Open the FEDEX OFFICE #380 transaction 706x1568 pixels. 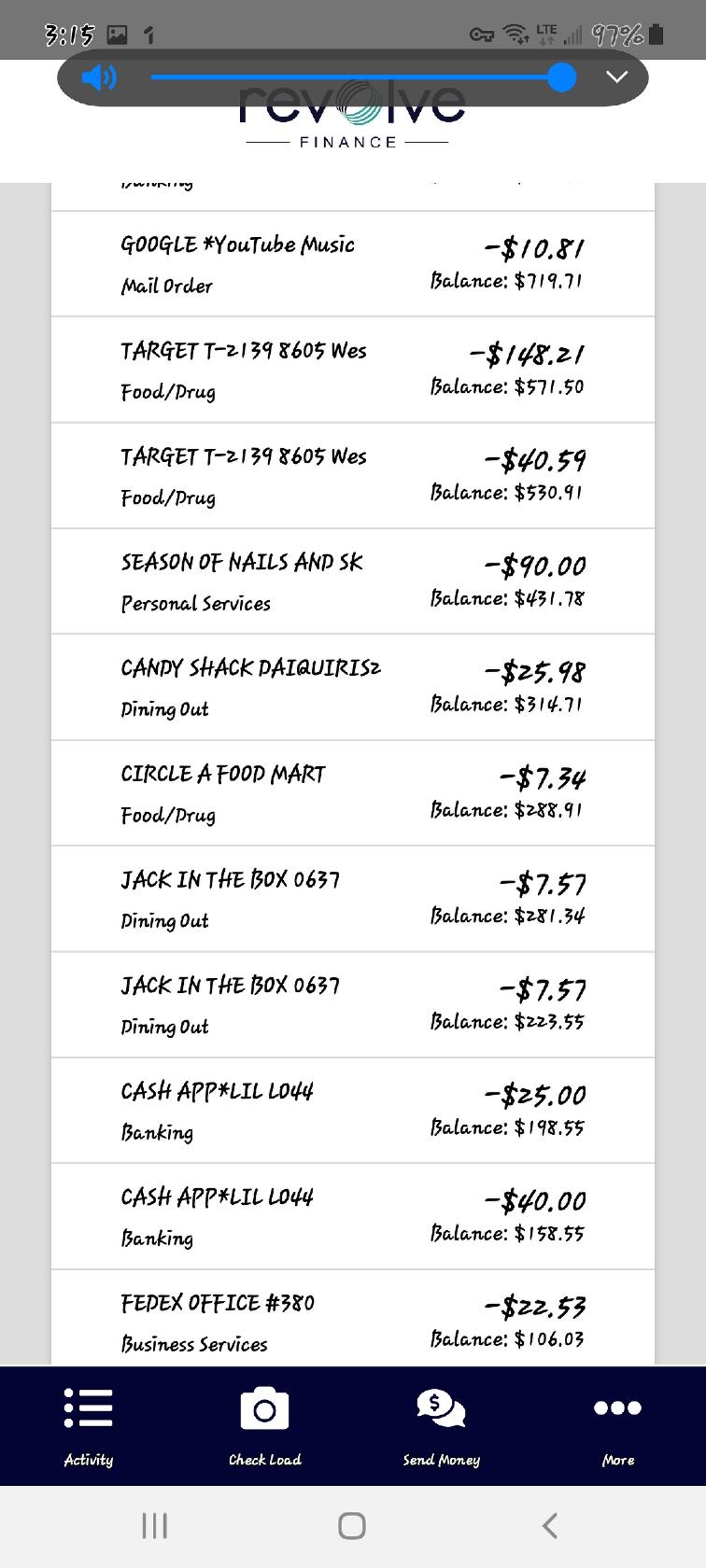click(x=353, y=1319)
